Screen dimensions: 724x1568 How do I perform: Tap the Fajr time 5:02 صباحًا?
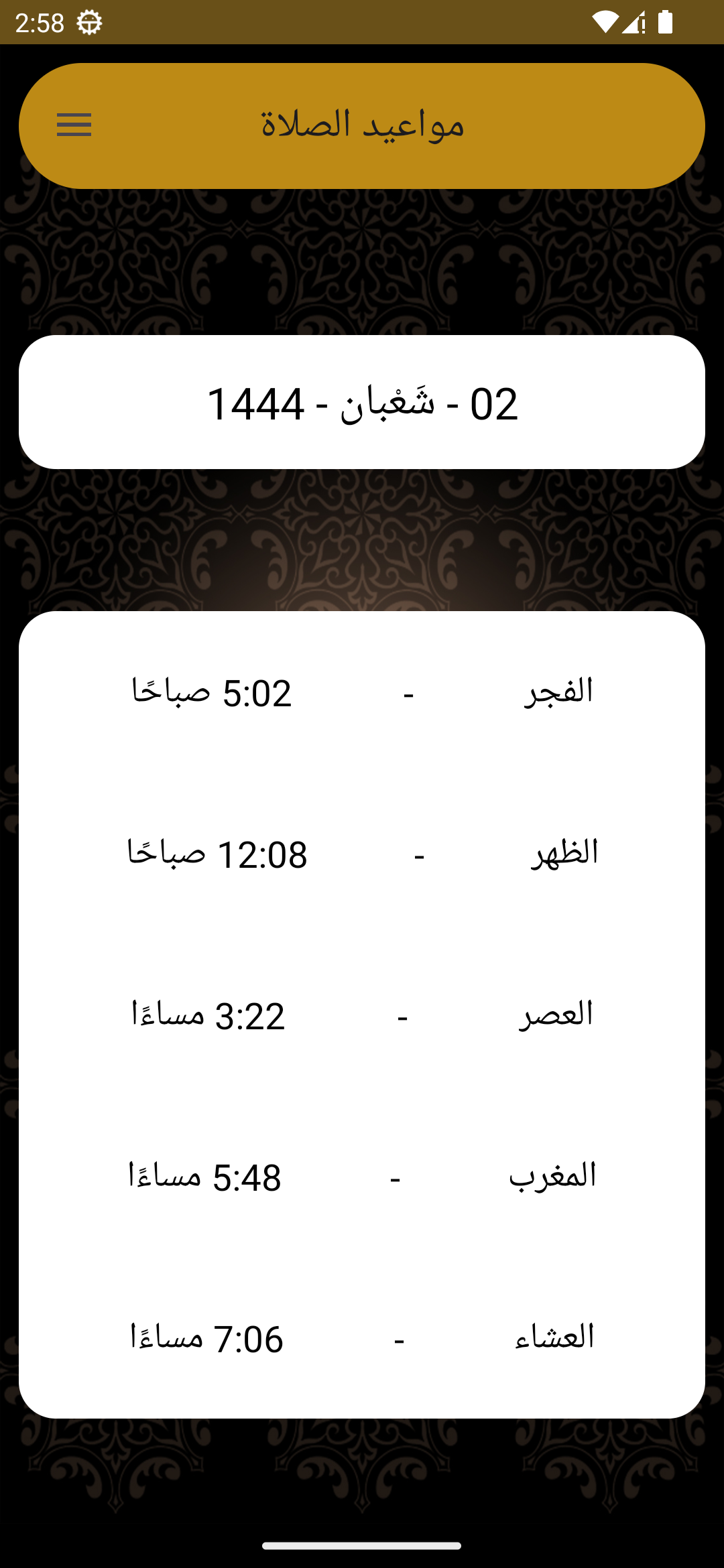coord(210,694)
